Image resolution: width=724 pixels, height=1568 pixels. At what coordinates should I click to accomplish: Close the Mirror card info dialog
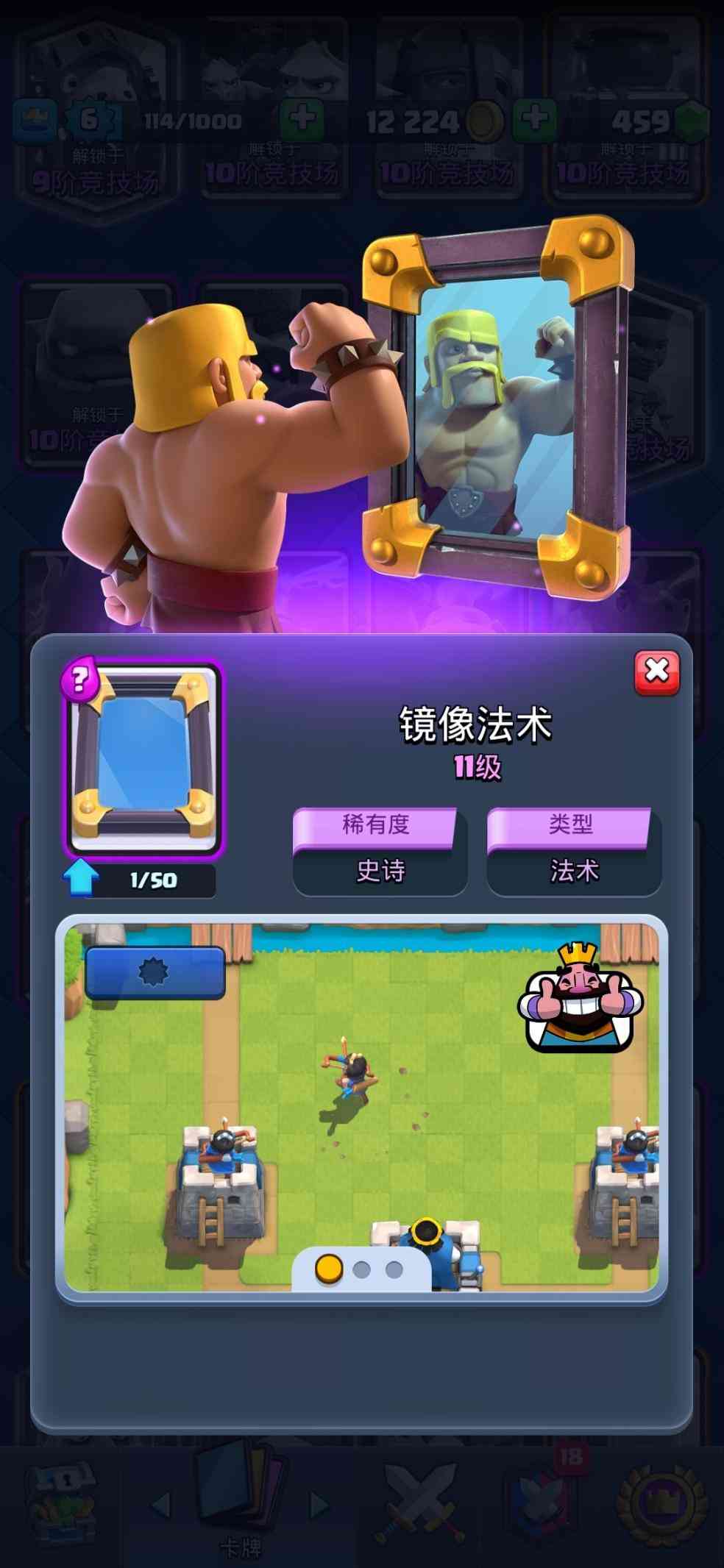tap(656, 672)
